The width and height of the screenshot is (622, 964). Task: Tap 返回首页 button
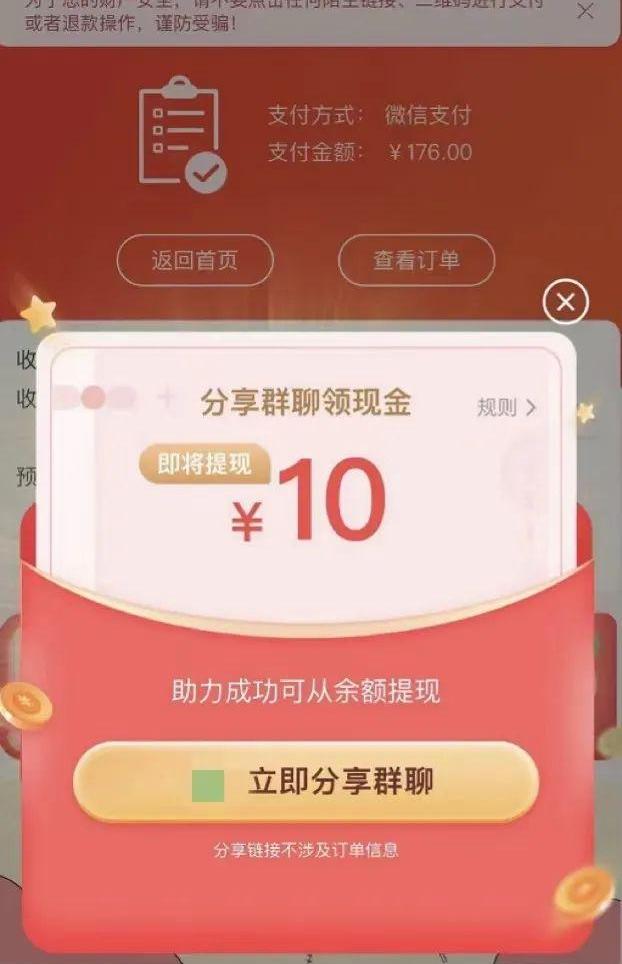pyautogui.click(x=195, y=261)
